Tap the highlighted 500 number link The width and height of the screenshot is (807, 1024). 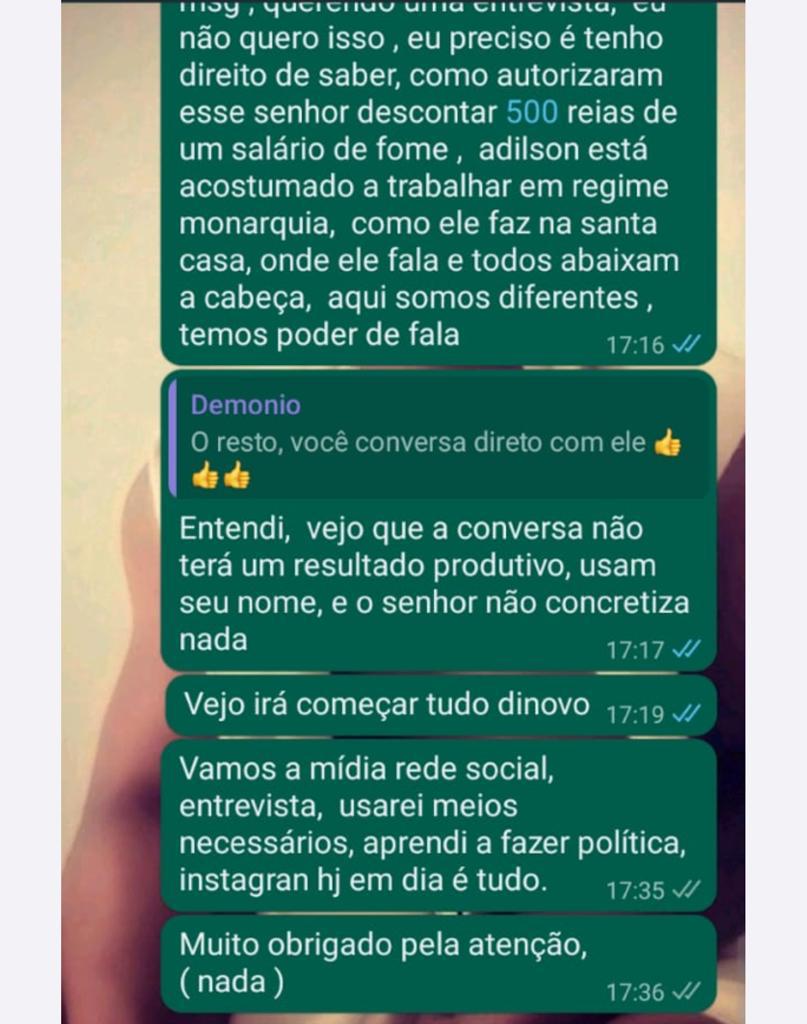(532, 112)
